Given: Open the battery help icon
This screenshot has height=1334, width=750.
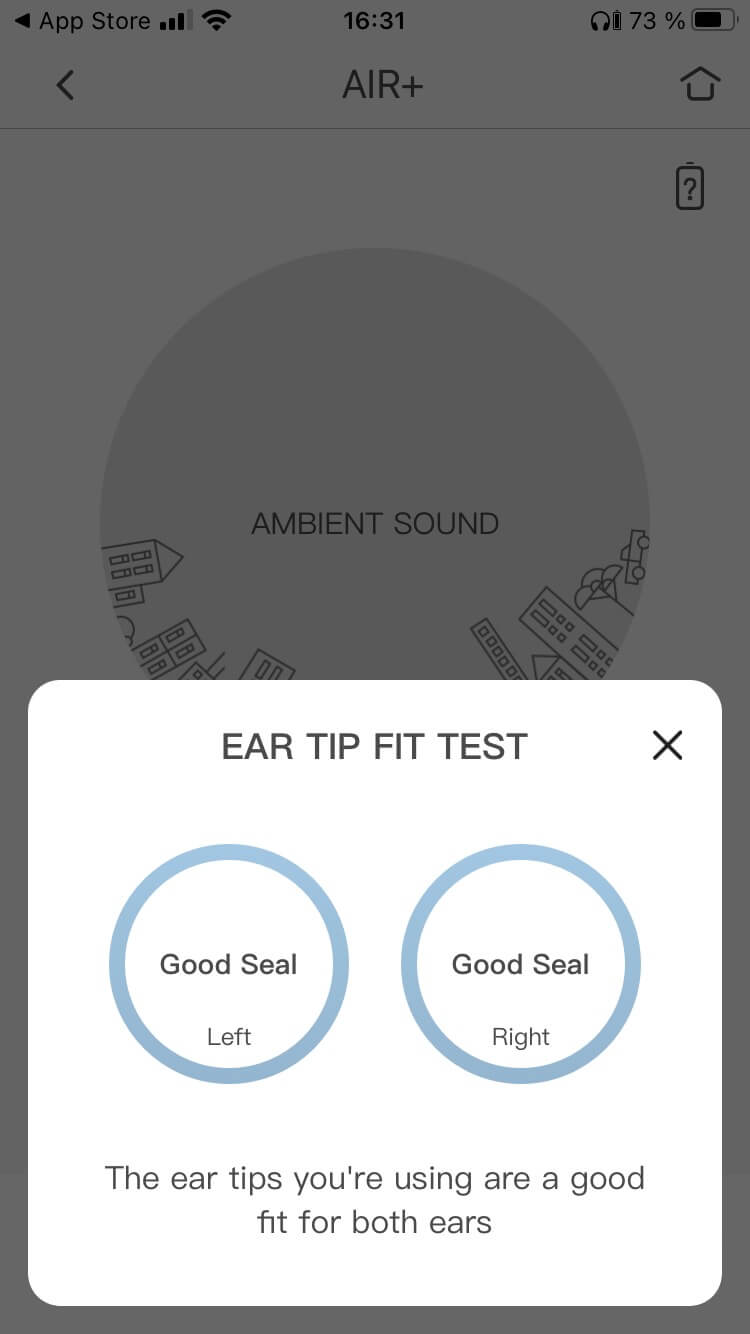Looking at the screenshot, I should pyautogui.click(x=690, y=186).
